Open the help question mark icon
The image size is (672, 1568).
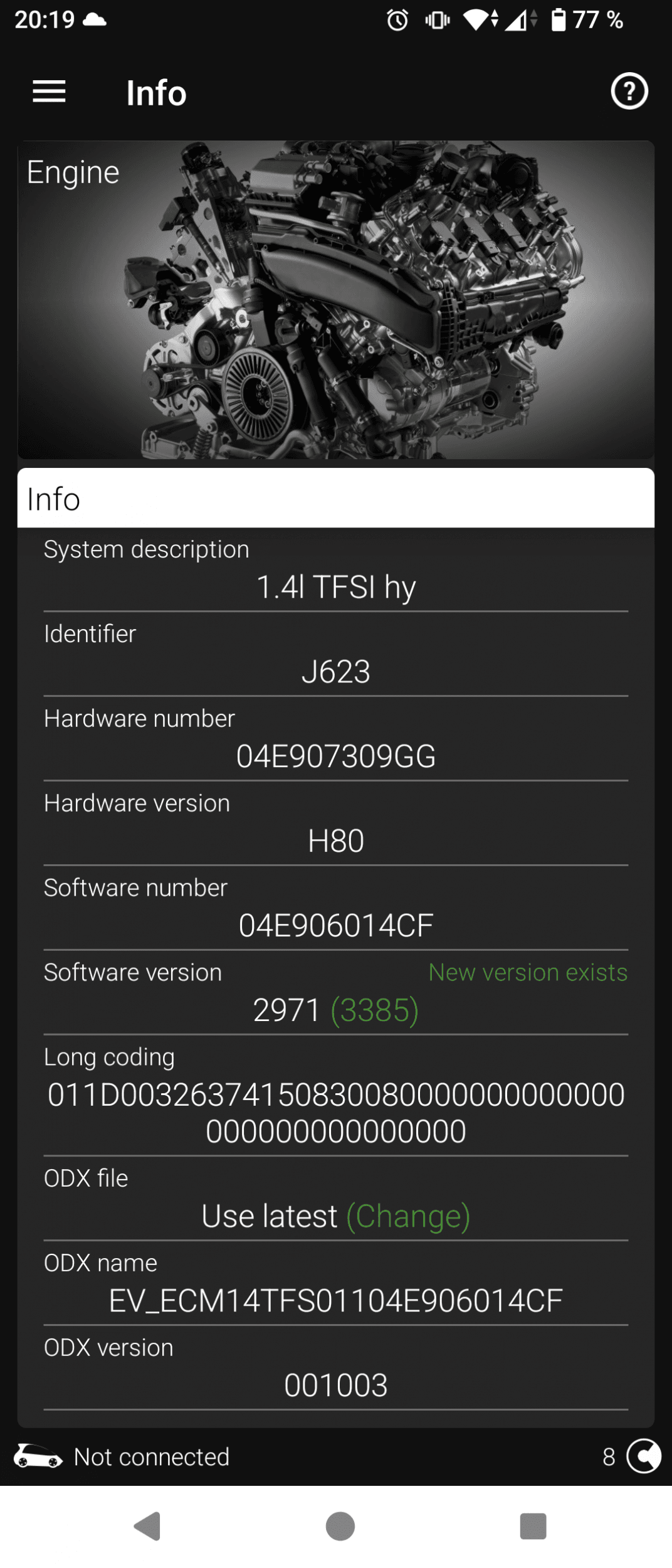[x=629, y=92]
